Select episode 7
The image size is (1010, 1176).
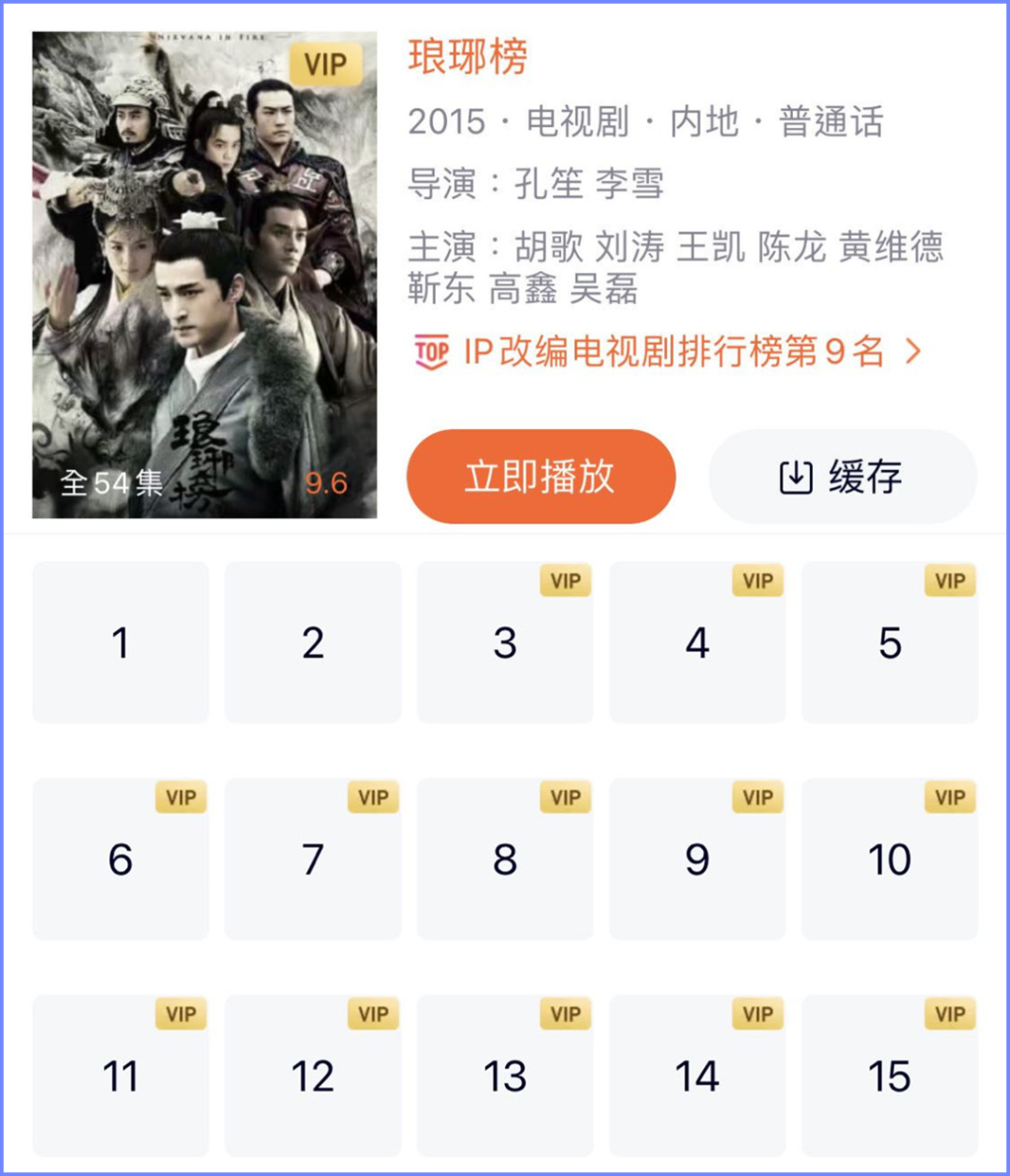(x=313, y=859)
